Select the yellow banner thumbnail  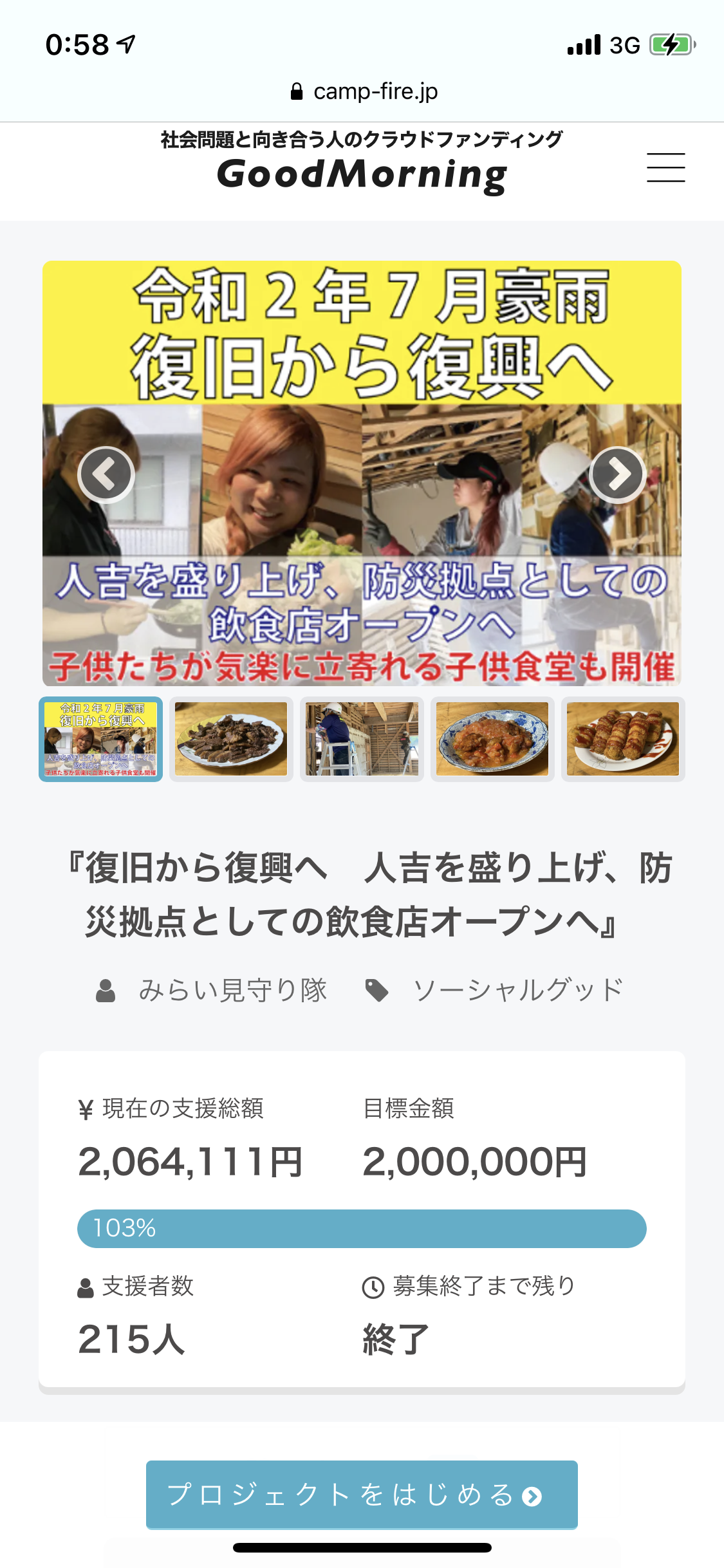click(x=101, y=739)
